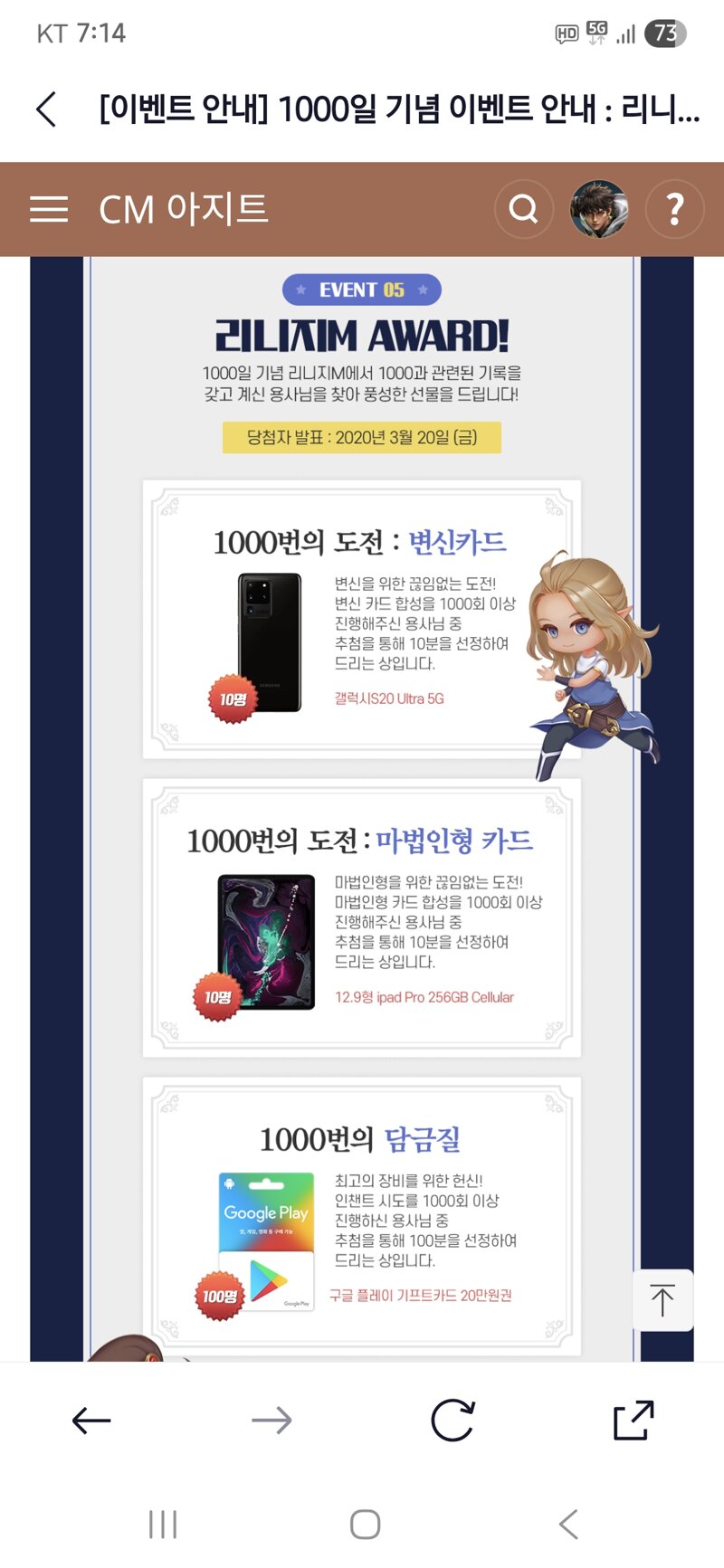Jump to the top of the page
724x1568 pixels.
click(662, 1300)
